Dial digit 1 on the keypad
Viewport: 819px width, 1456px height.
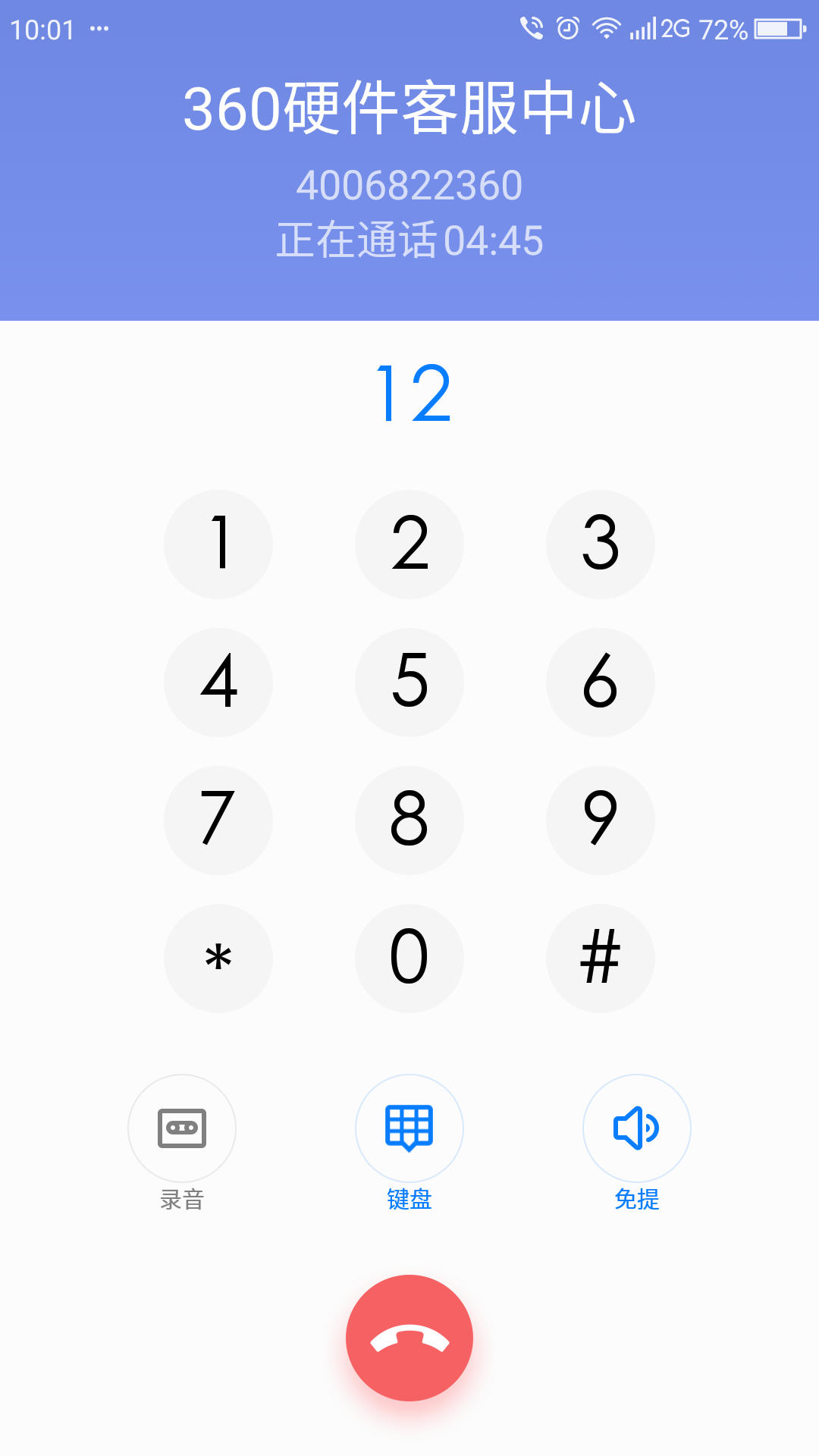click(218, 544)
